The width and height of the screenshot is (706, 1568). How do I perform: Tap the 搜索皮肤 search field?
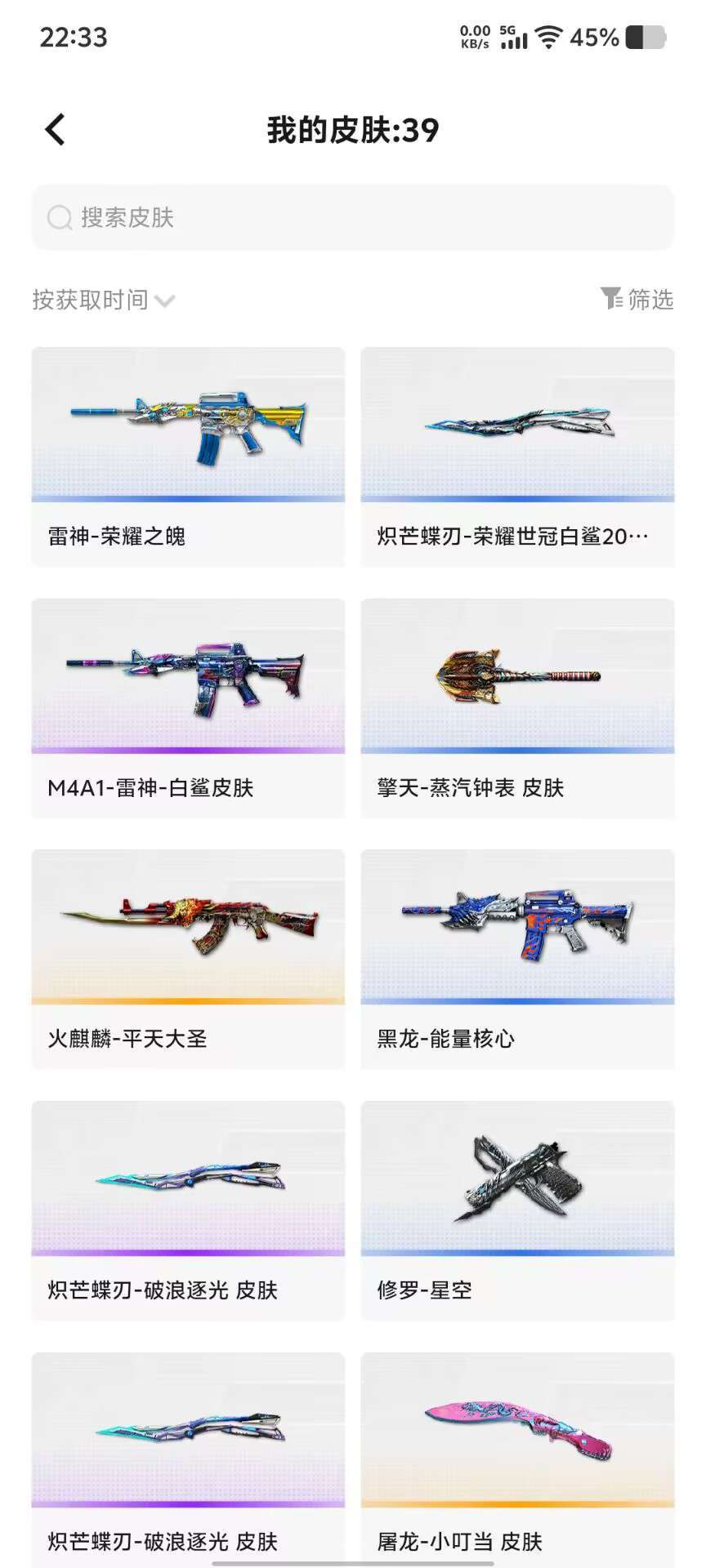353,218
